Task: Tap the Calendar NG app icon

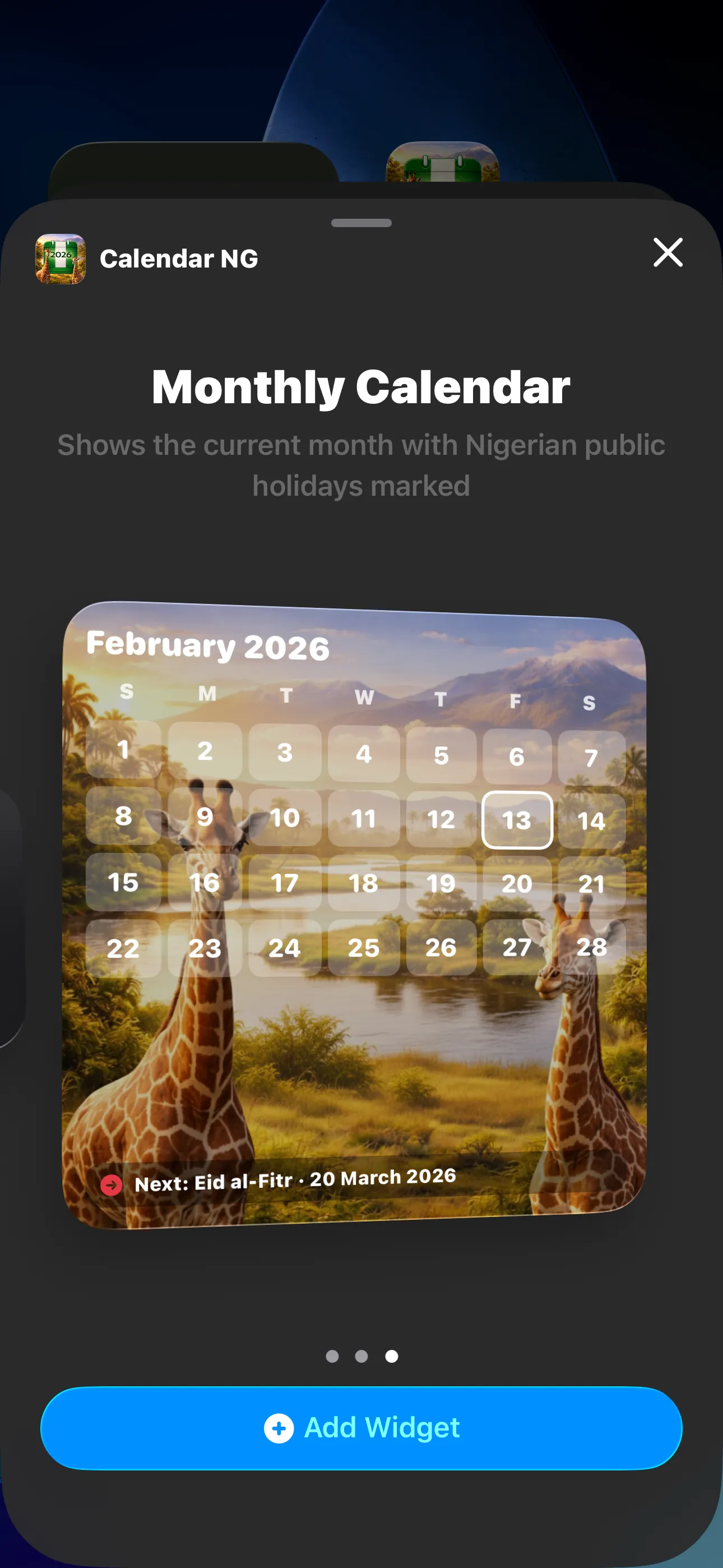Action: (61, 258)
